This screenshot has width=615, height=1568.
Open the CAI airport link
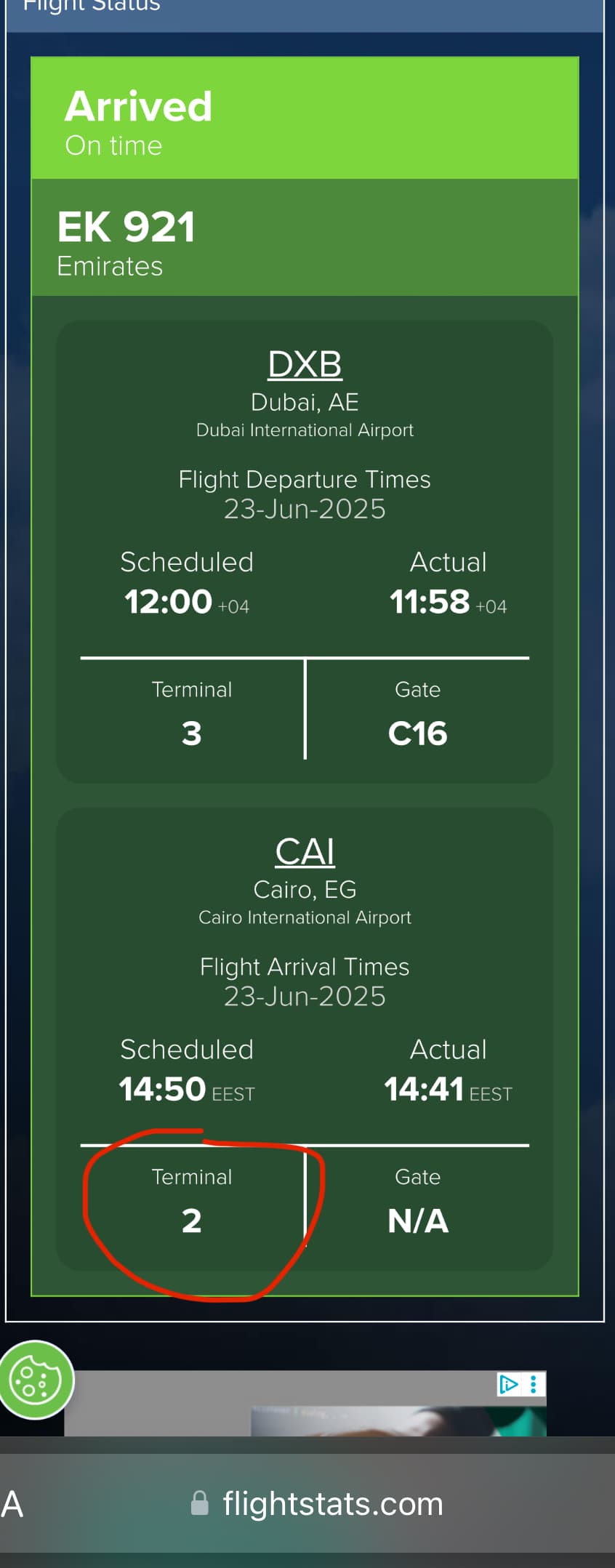pos(305,851)
